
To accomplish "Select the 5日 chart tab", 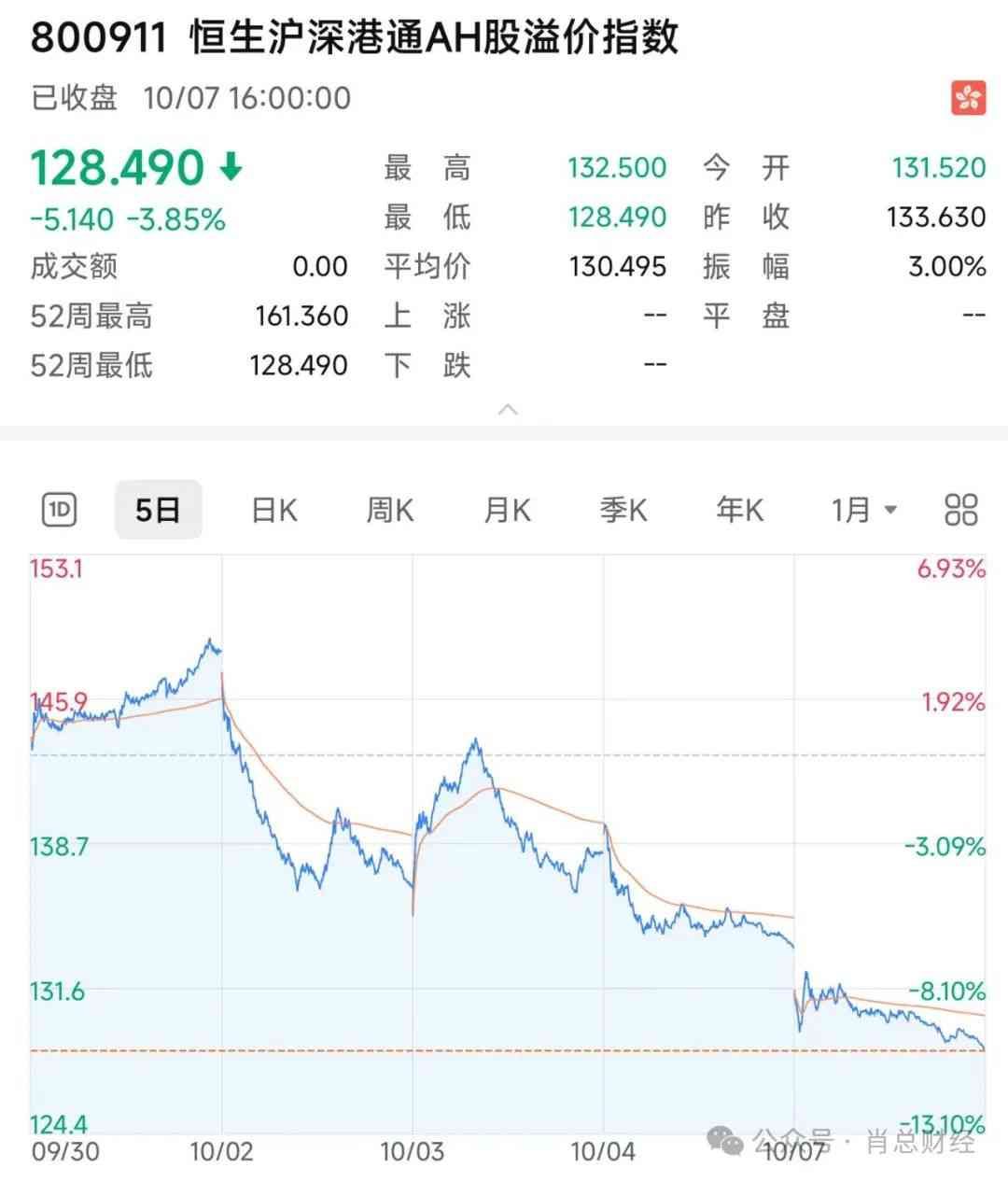I will click(x=158, y=510).
